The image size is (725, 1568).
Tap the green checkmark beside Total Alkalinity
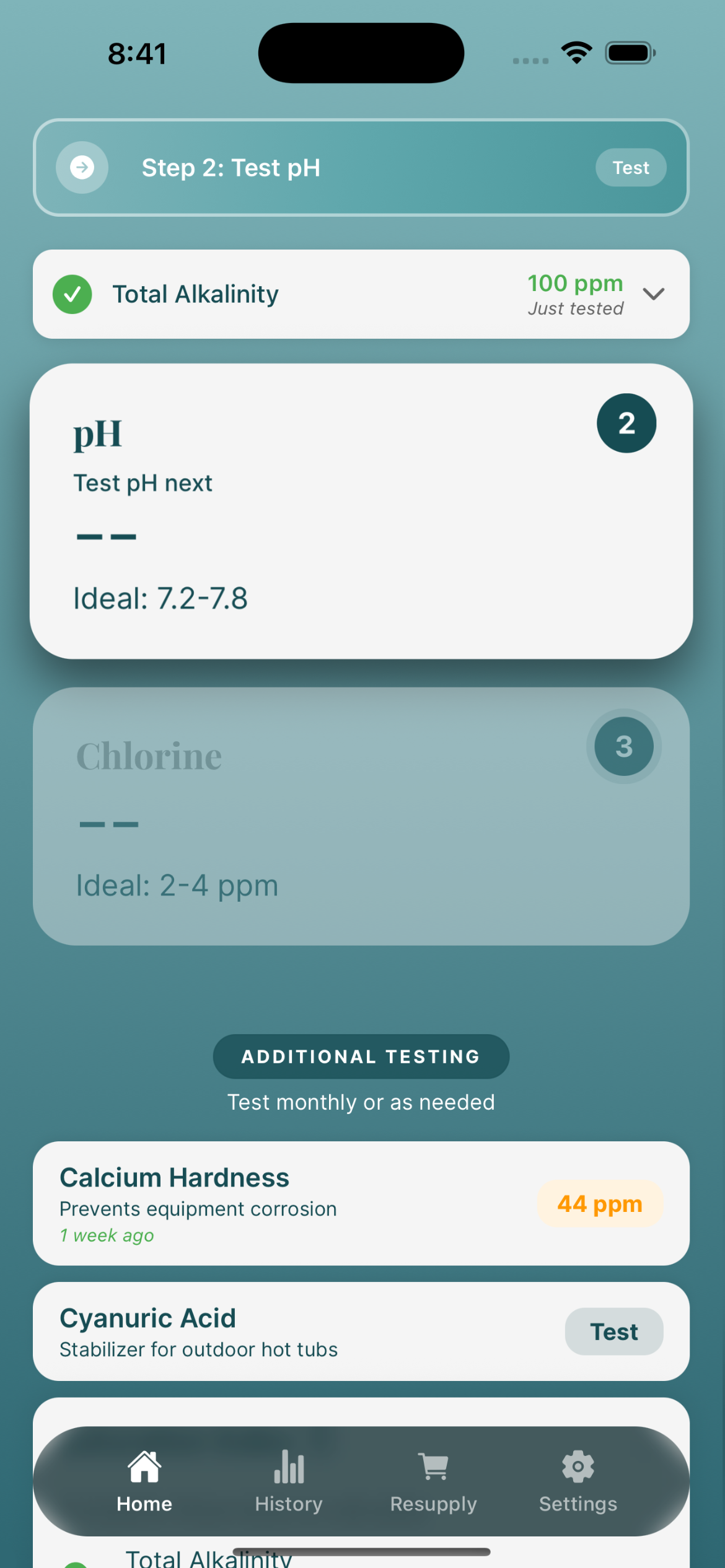pos(72,294)
